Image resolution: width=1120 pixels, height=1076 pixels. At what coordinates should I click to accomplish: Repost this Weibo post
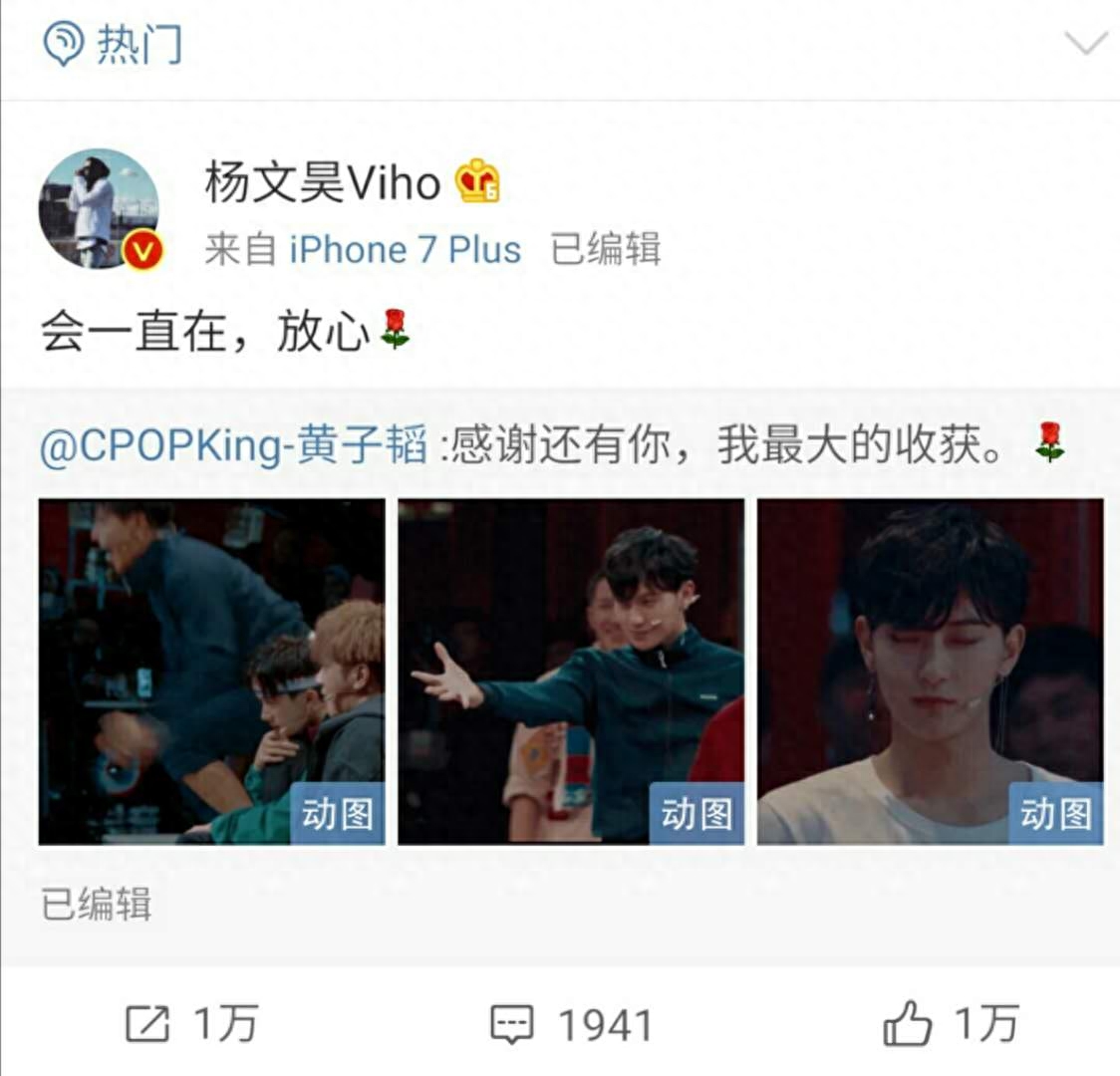(189, 1024)
